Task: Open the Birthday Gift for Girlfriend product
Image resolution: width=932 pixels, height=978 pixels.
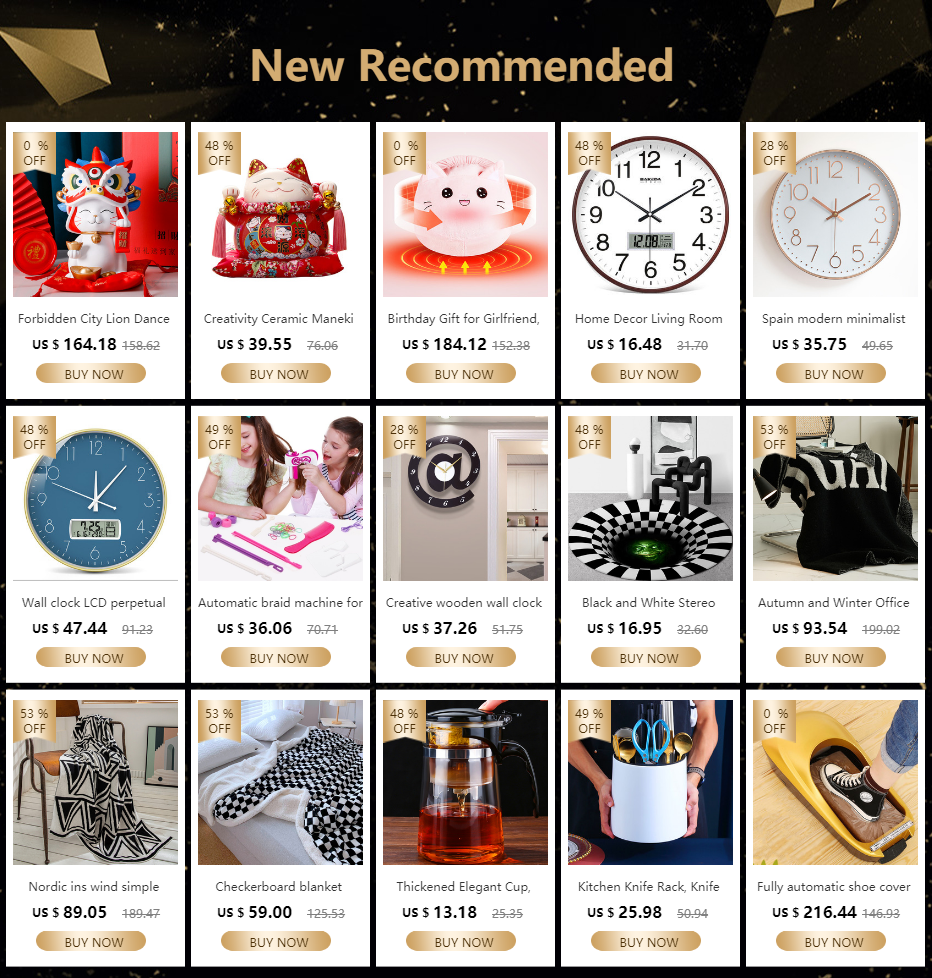Action: coord(465,215)
